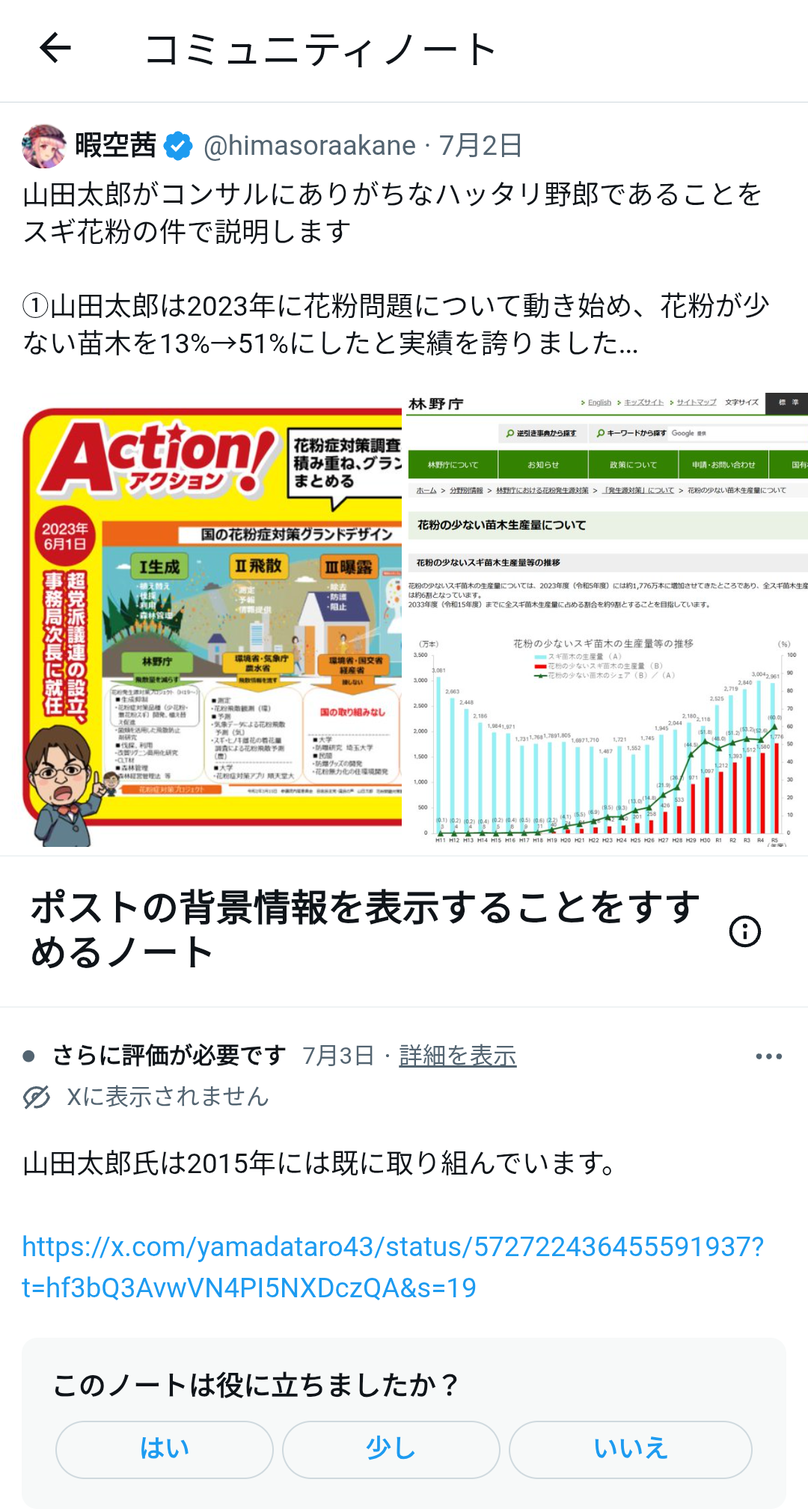
Task: Tap 詳細を表示 link
Action: [x=457, y=1056]
